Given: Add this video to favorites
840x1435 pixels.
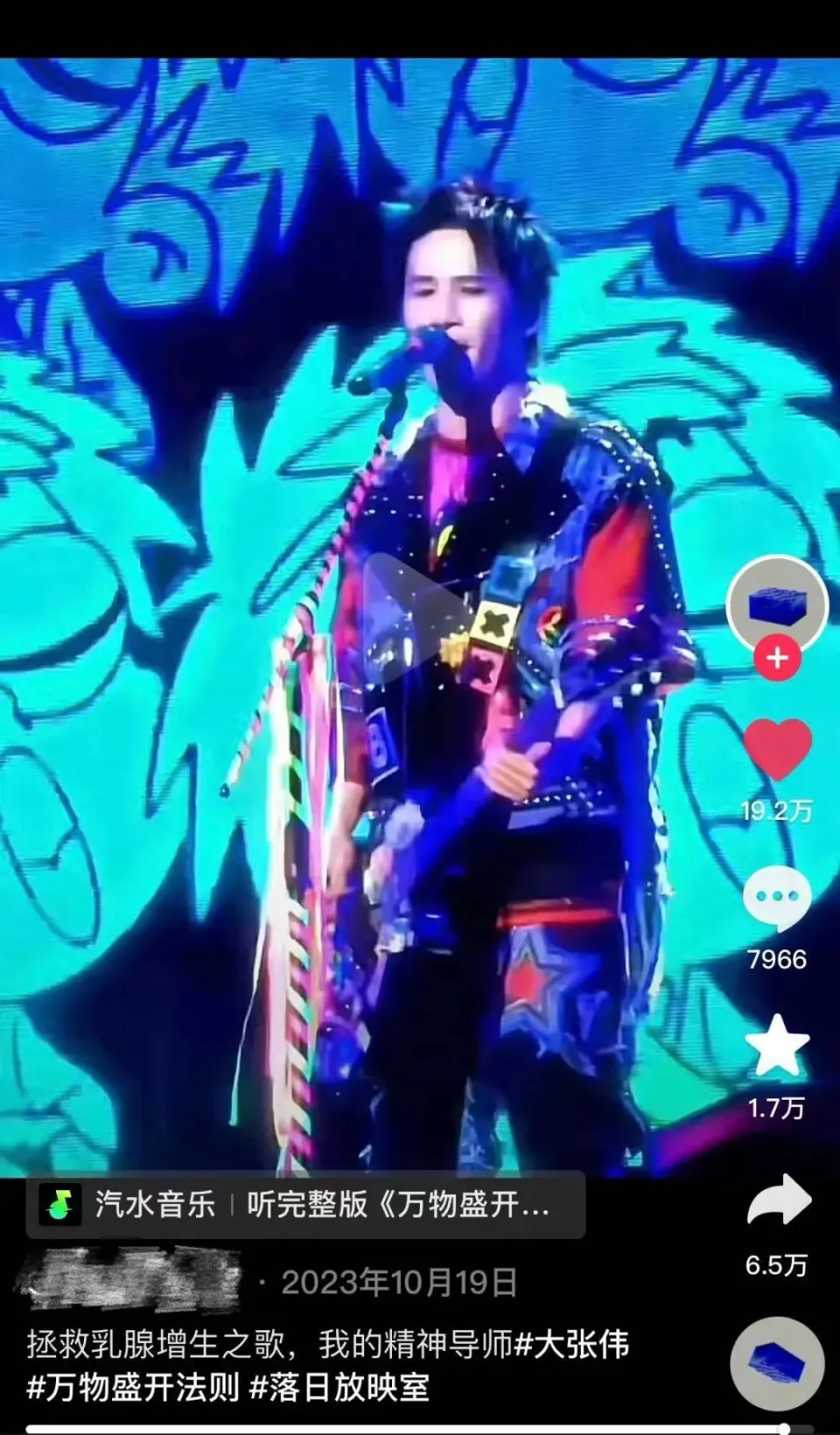Looking at the screenshot, I should (777, 1046).
